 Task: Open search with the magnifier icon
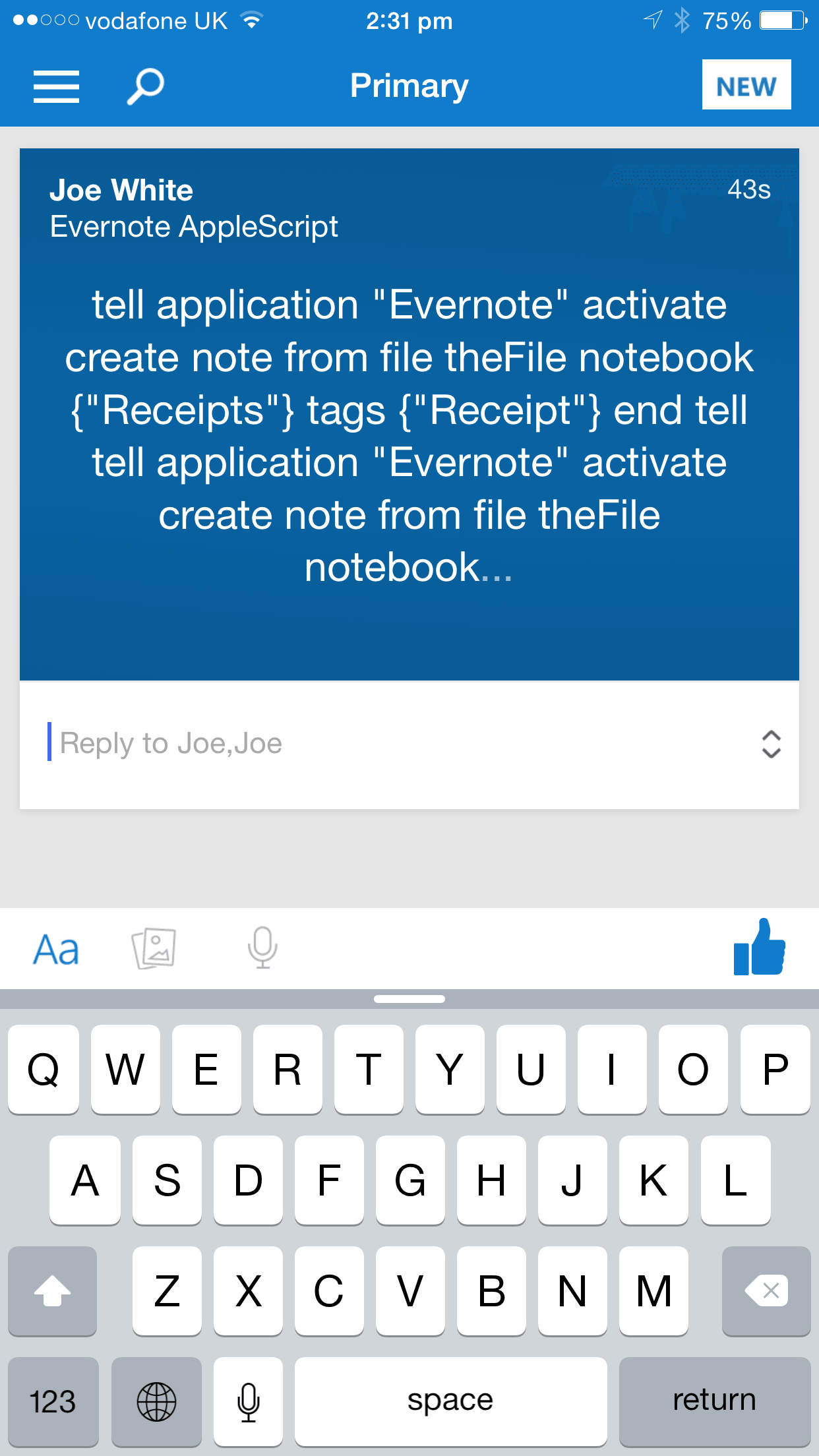point(145,86)
